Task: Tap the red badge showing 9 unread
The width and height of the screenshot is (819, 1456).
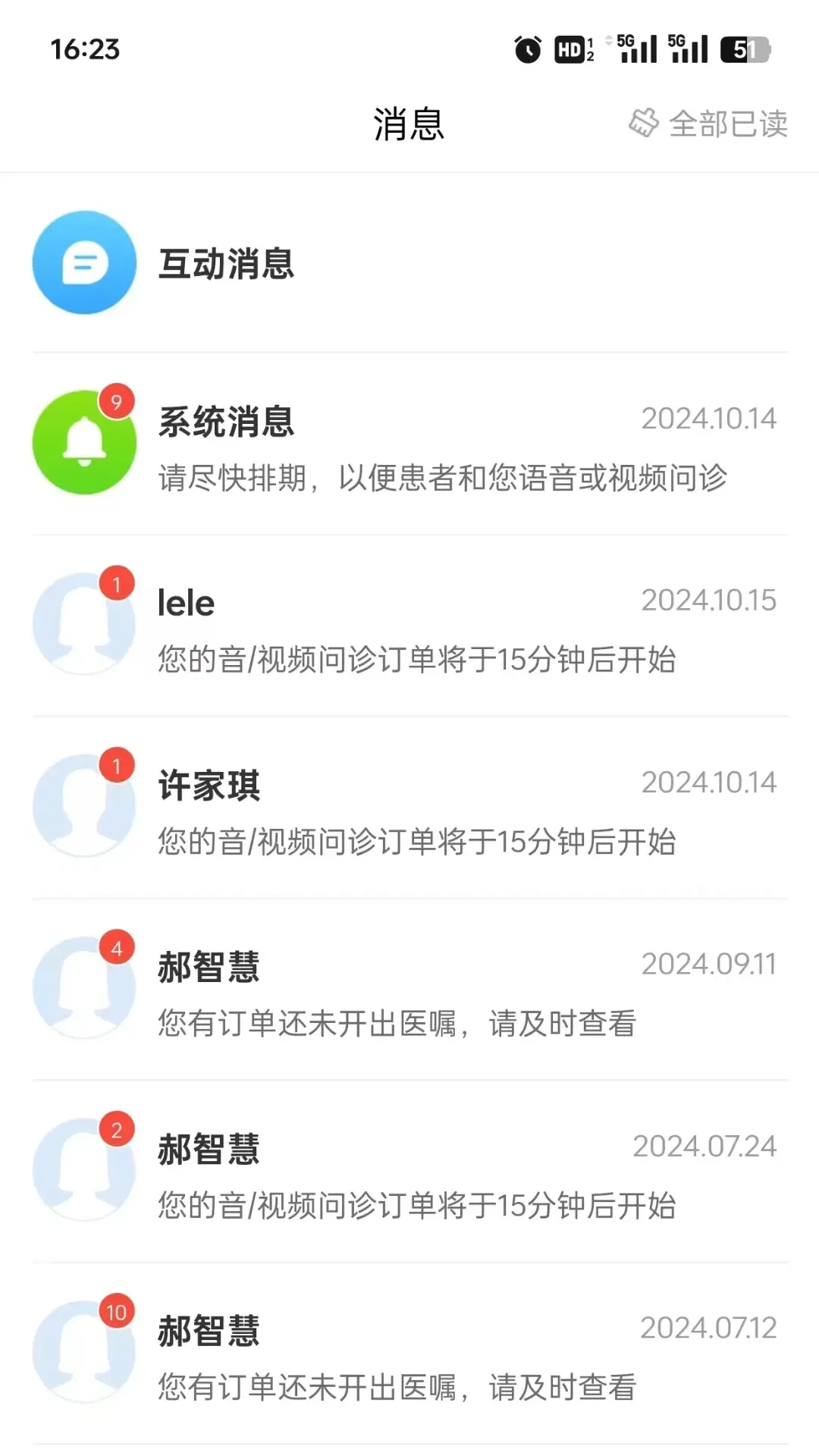Action: (115, 403)
